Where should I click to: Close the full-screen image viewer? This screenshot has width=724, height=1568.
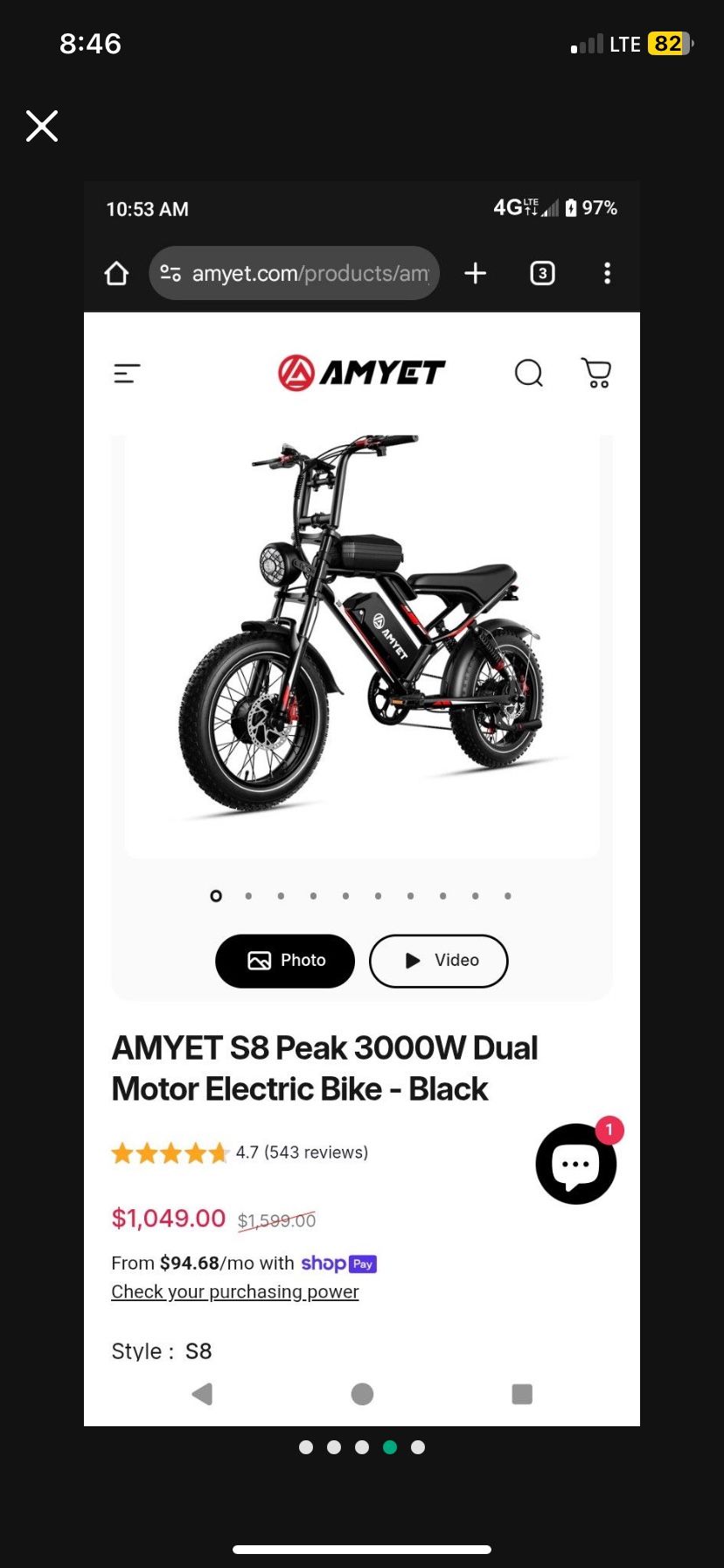(x=42, y=126)
